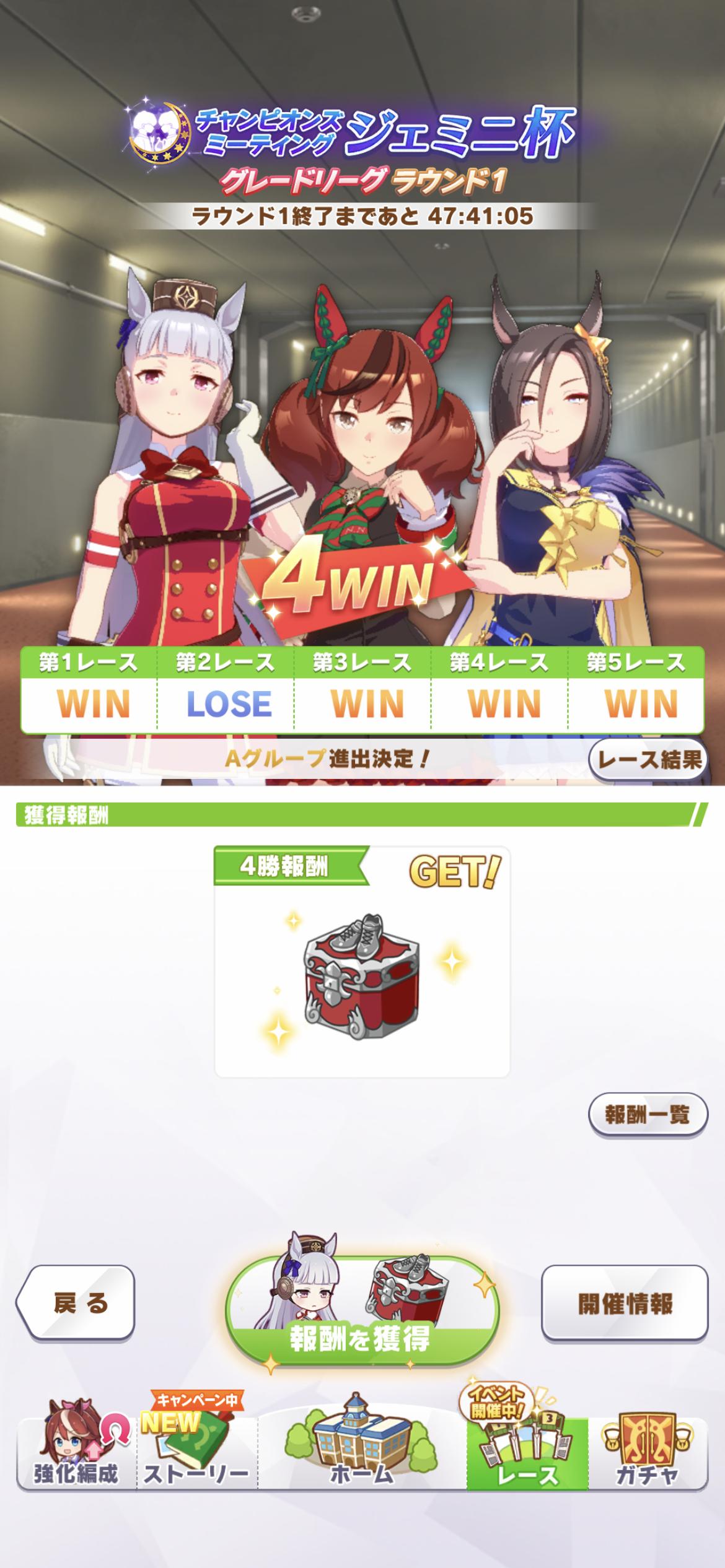725x1568 pixels.
Task: Go back with the 戻る button
Action: (x=79, y=1303)
